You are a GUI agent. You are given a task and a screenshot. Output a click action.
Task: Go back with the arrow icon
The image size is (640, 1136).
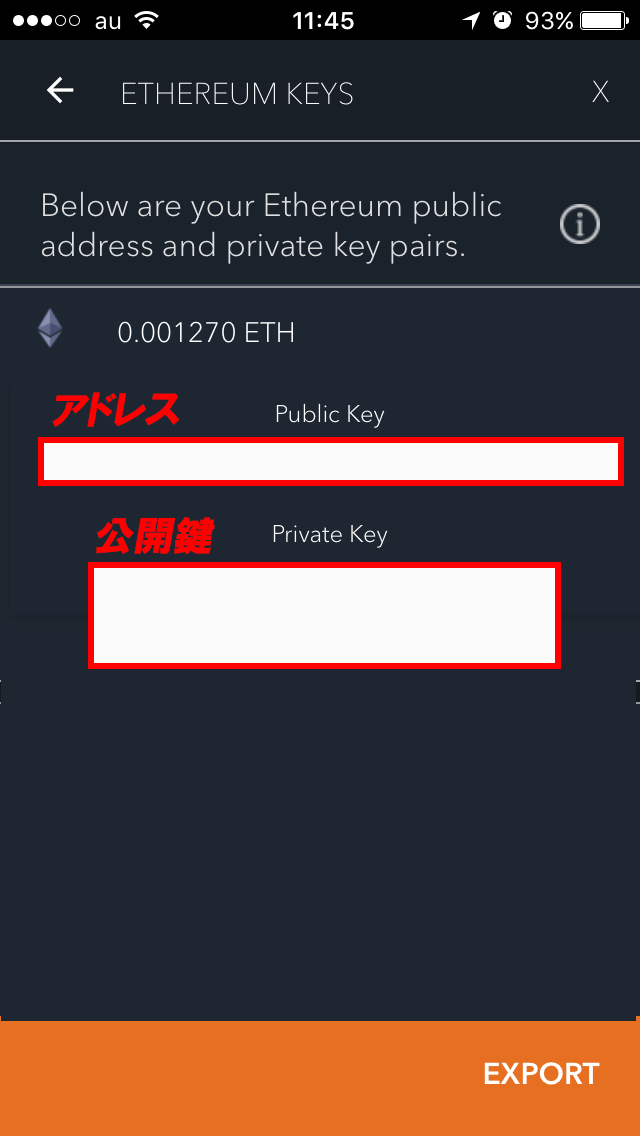60,91
